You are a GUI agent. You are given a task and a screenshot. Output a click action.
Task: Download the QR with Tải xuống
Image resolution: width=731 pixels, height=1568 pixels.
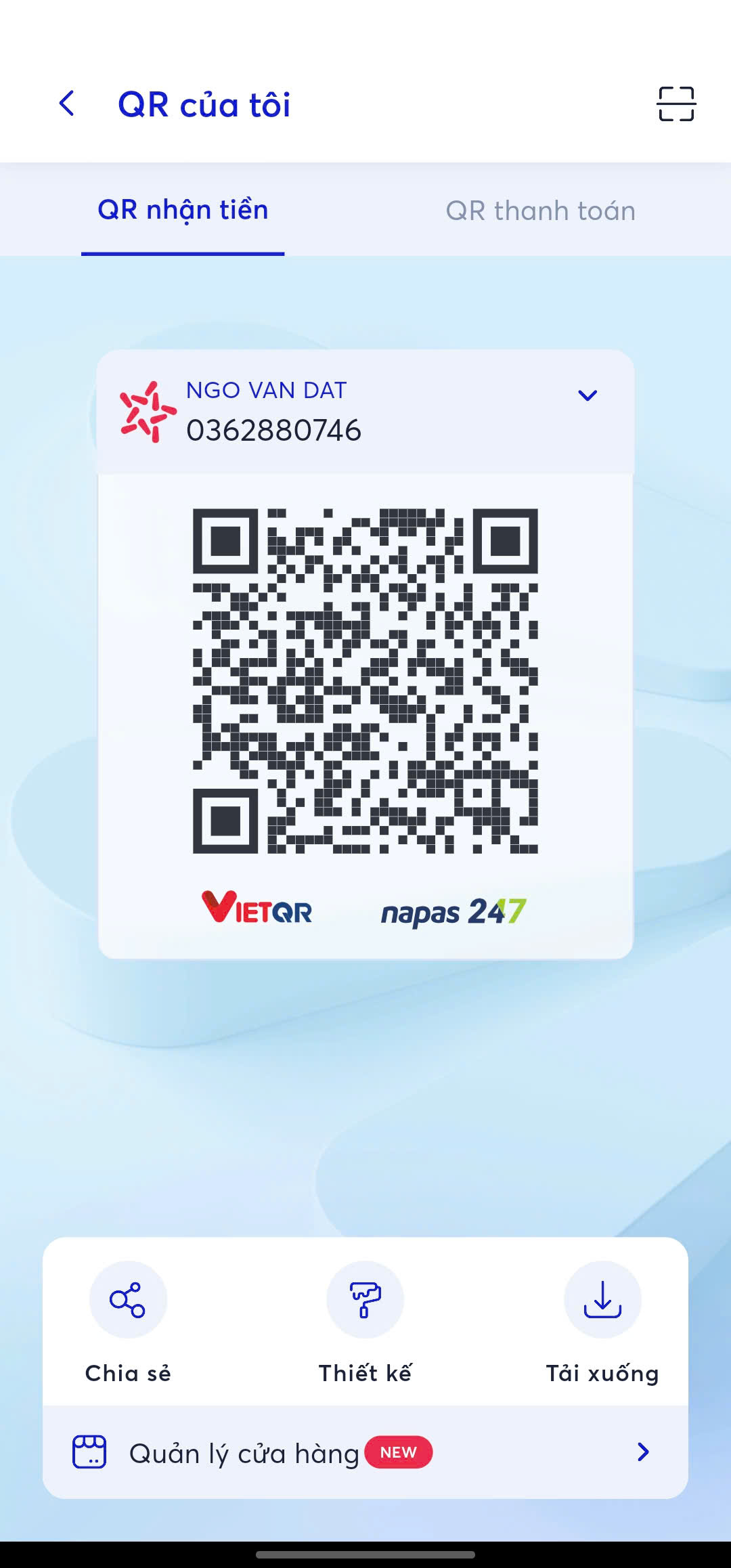602,1300
